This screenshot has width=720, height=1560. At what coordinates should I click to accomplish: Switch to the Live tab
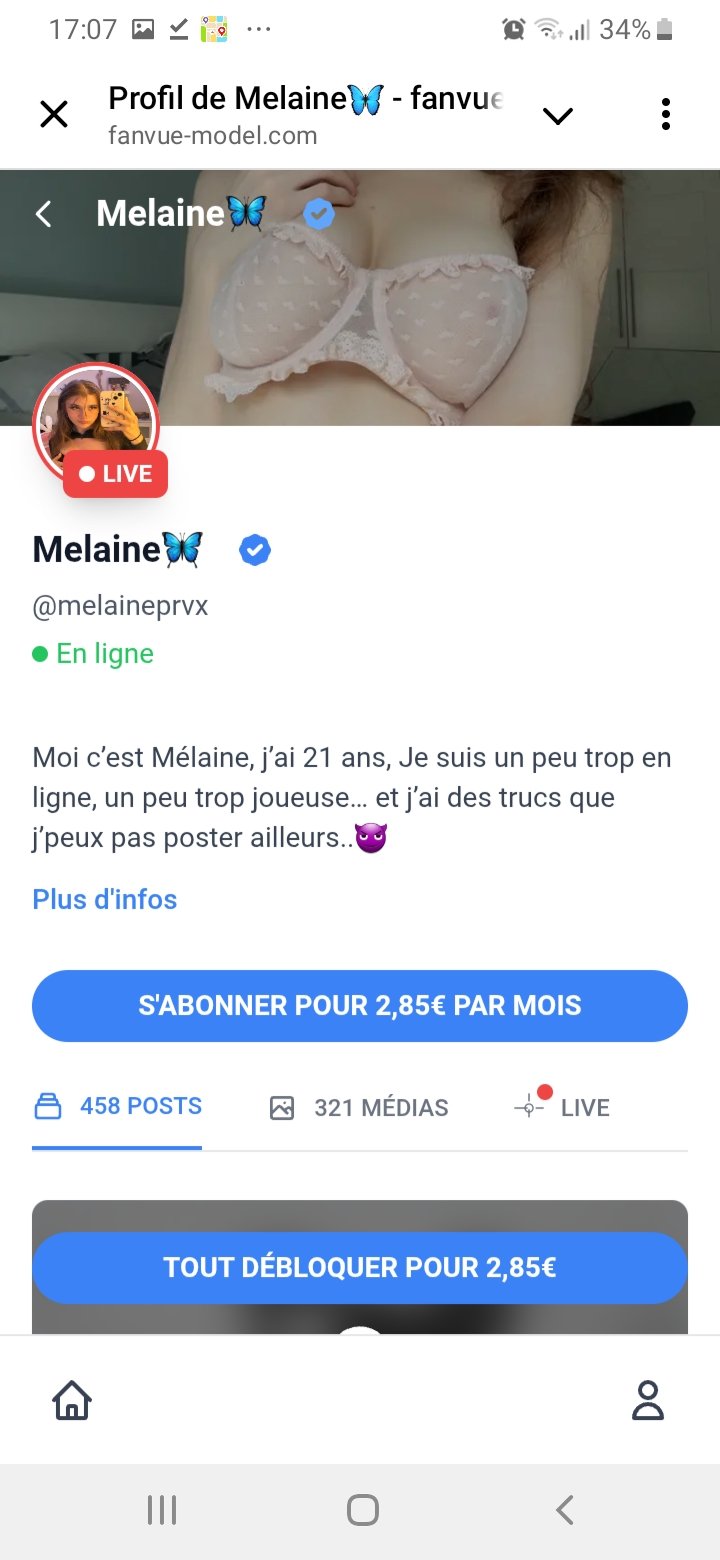tap(562, 1108)
